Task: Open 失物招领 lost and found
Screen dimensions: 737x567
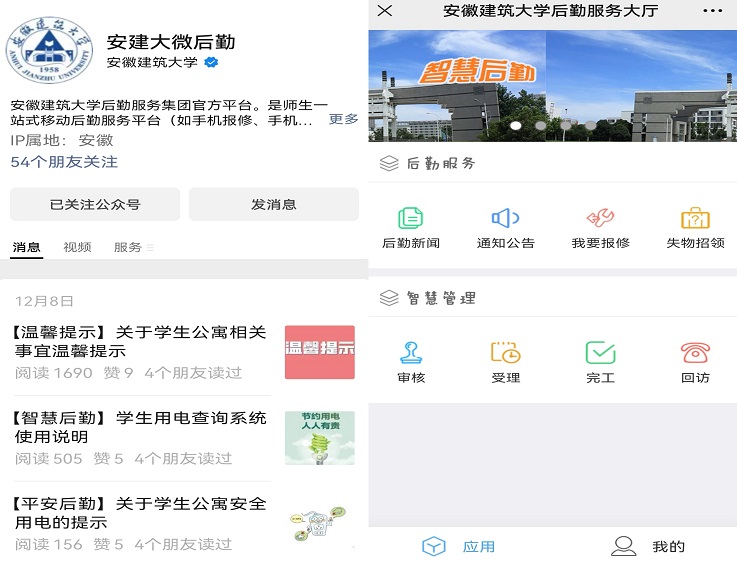Action: [x=695, y=228]
